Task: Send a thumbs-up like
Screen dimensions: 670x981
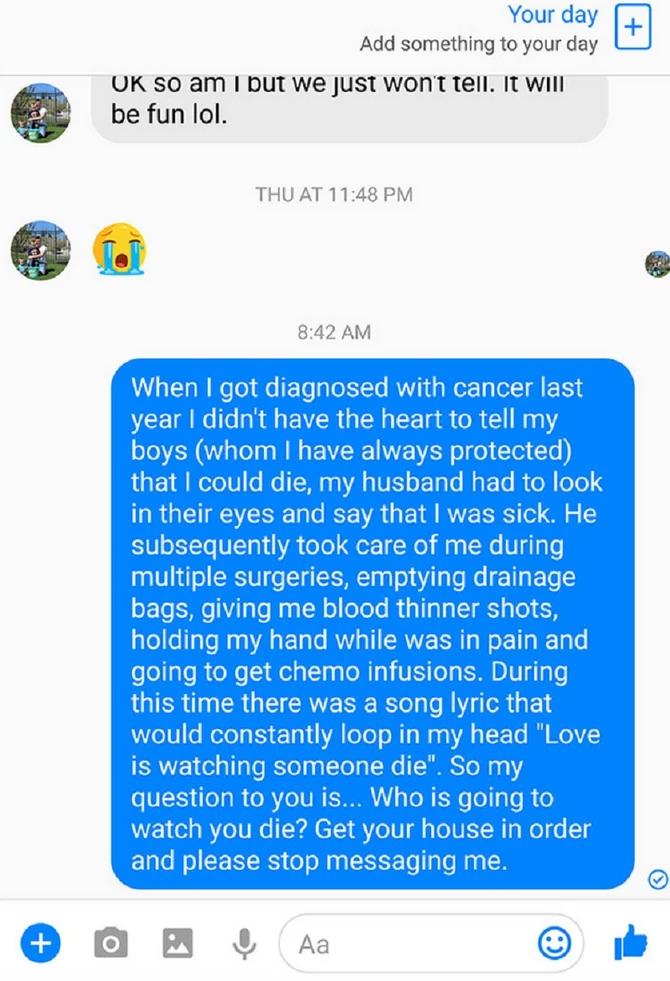Action: [x=631, y=941]
